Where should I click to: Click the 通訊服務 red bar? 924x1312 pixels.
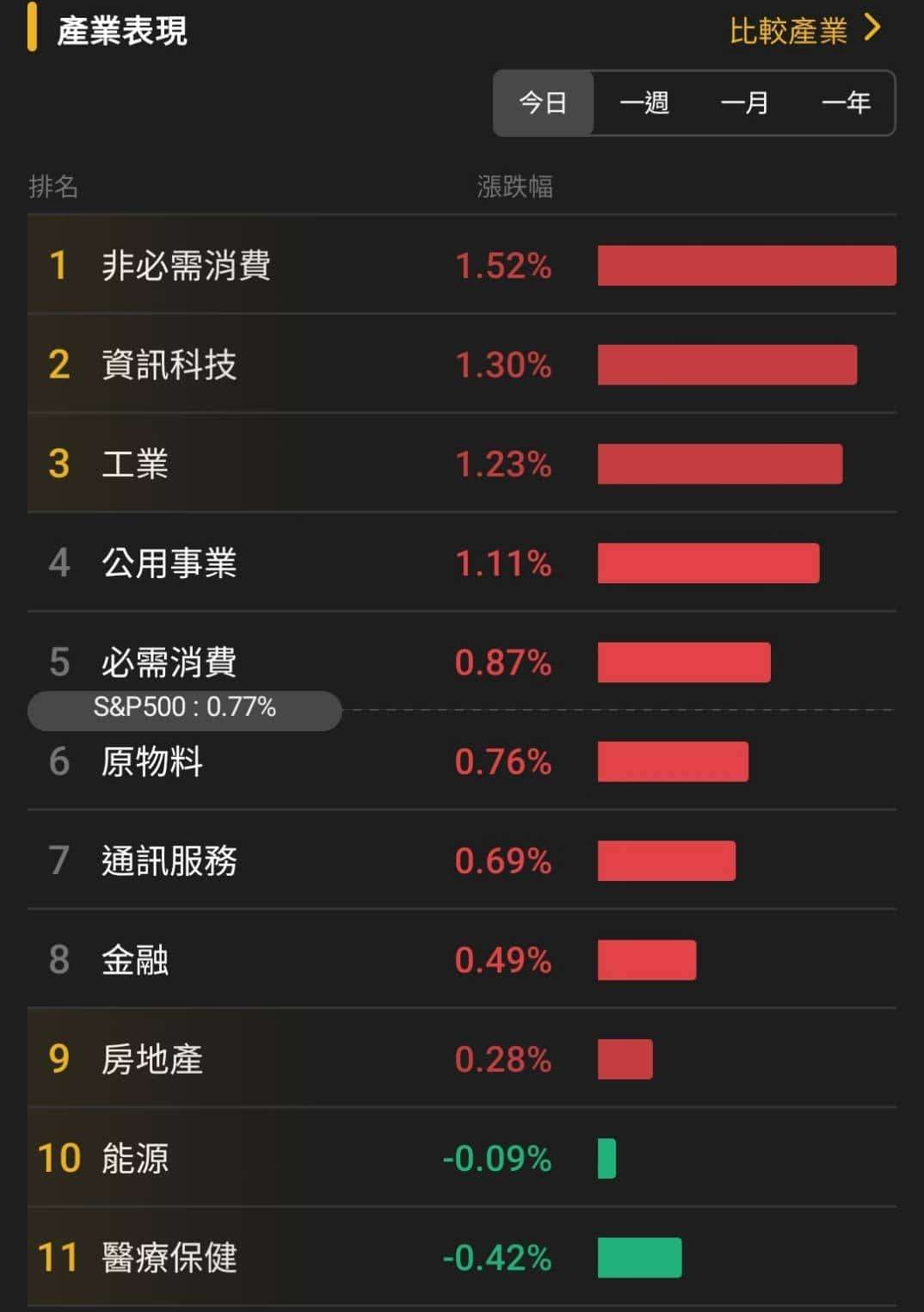point(667,860)
